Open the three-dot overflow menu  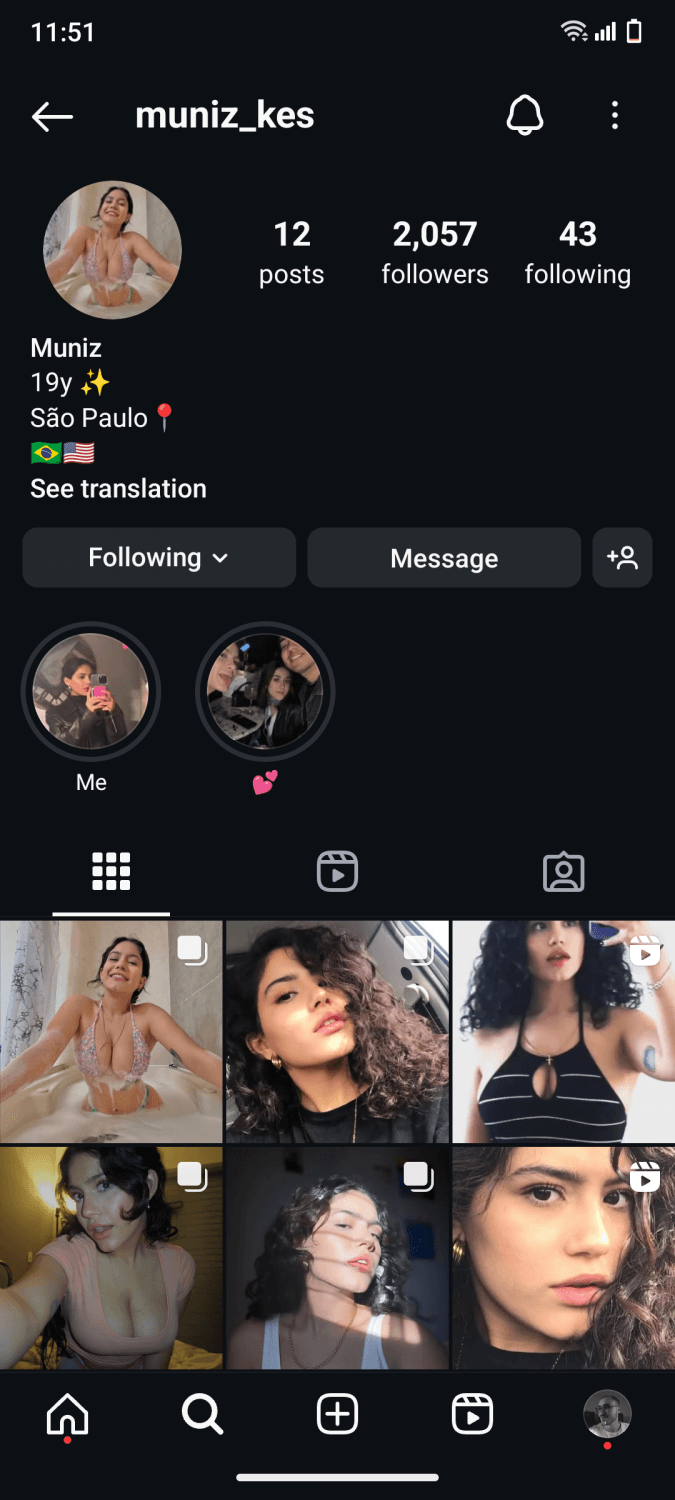[615, 116]
